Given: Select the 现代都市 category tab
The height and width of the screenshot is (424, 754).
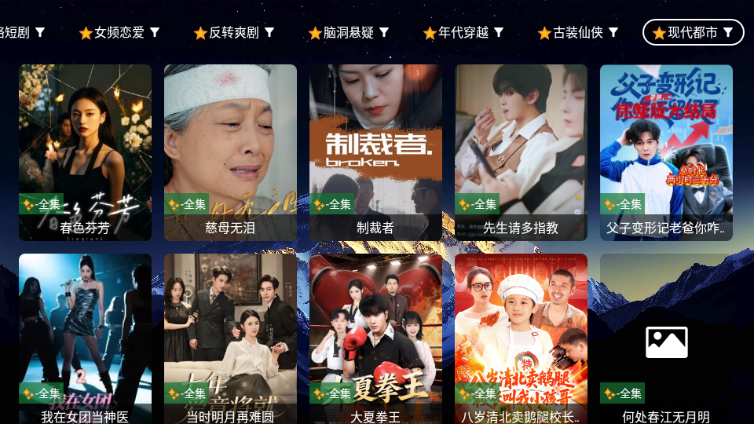Looking at the screenshot, I should click(x=693, y=33).
